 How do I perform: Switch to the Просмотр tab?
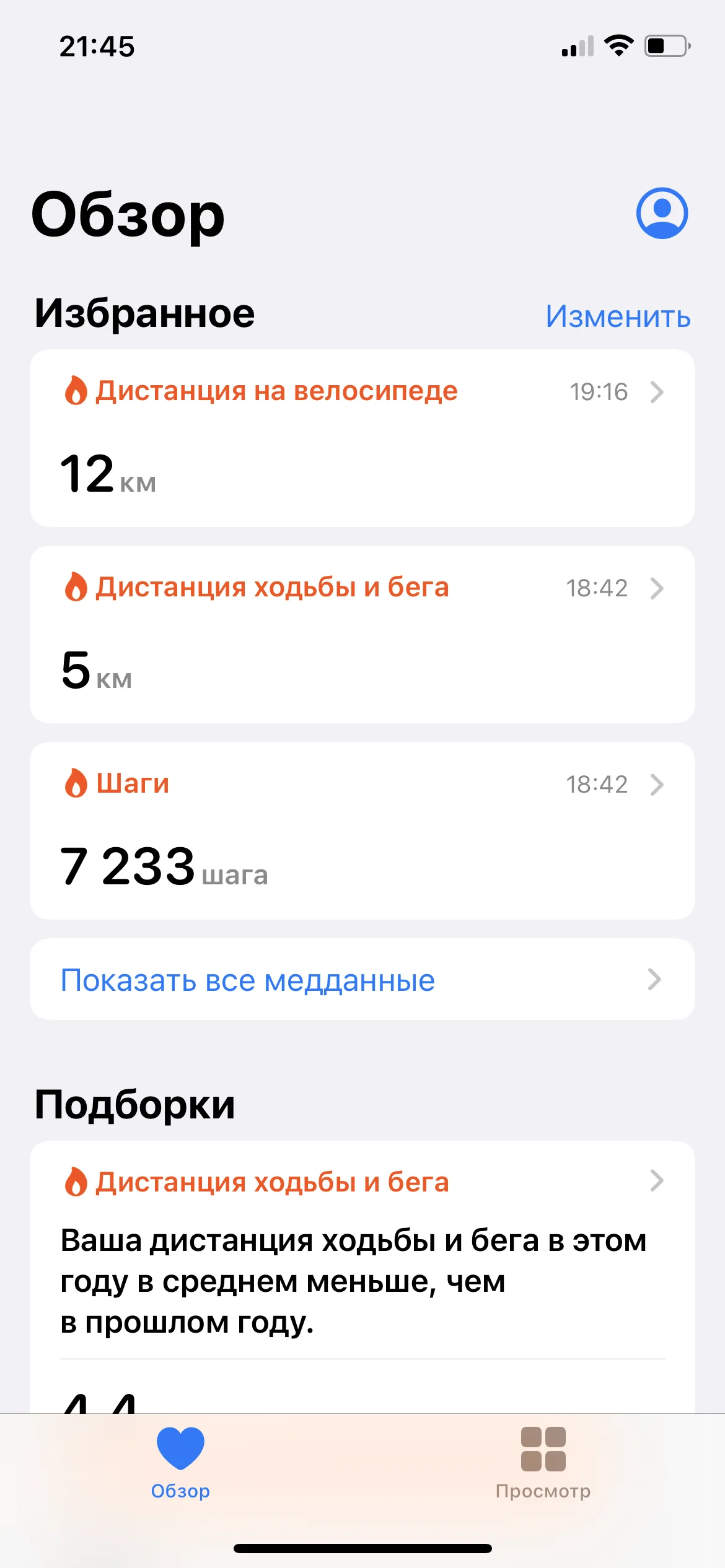(543, 1463)
